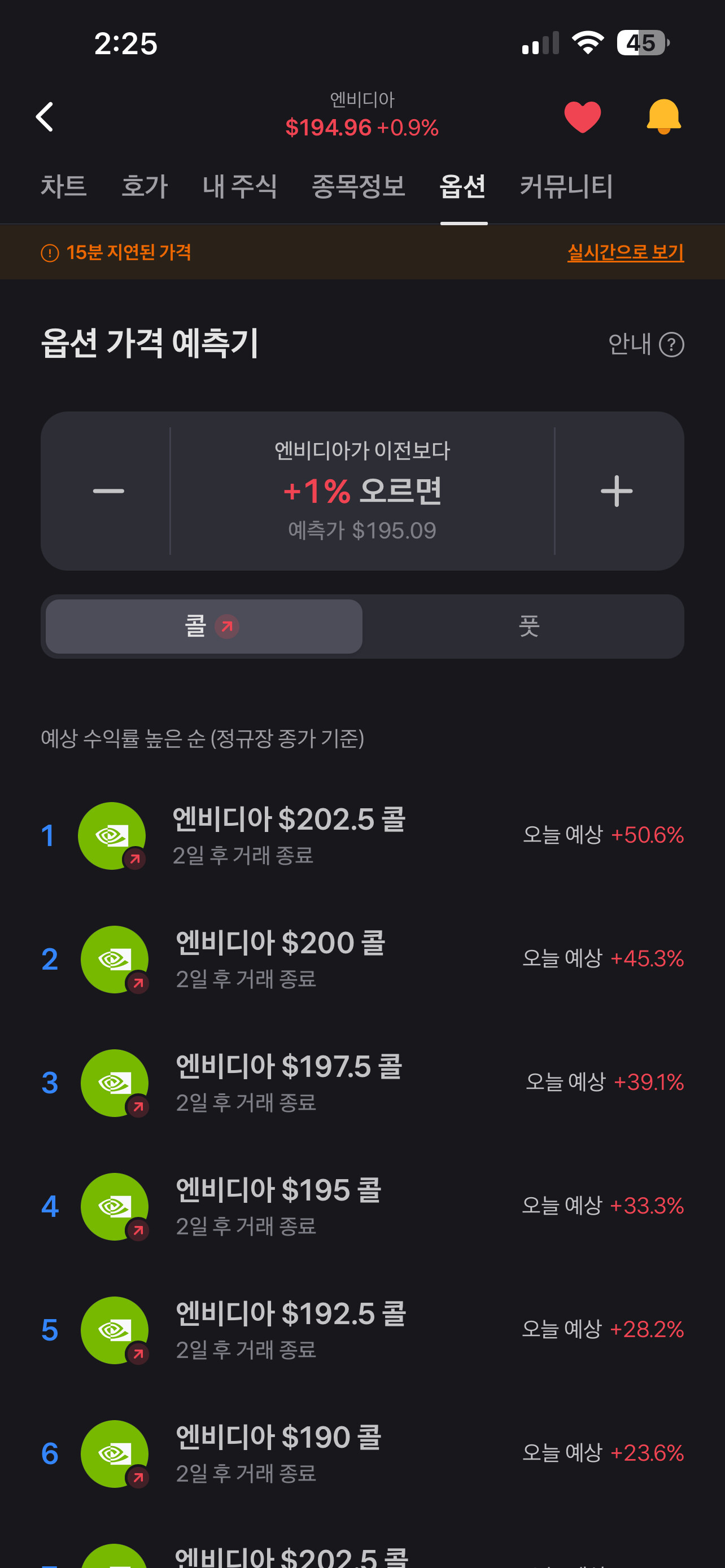Switch to the 호가 tab
Viewport: 725px width, 1568px height.
145,186
